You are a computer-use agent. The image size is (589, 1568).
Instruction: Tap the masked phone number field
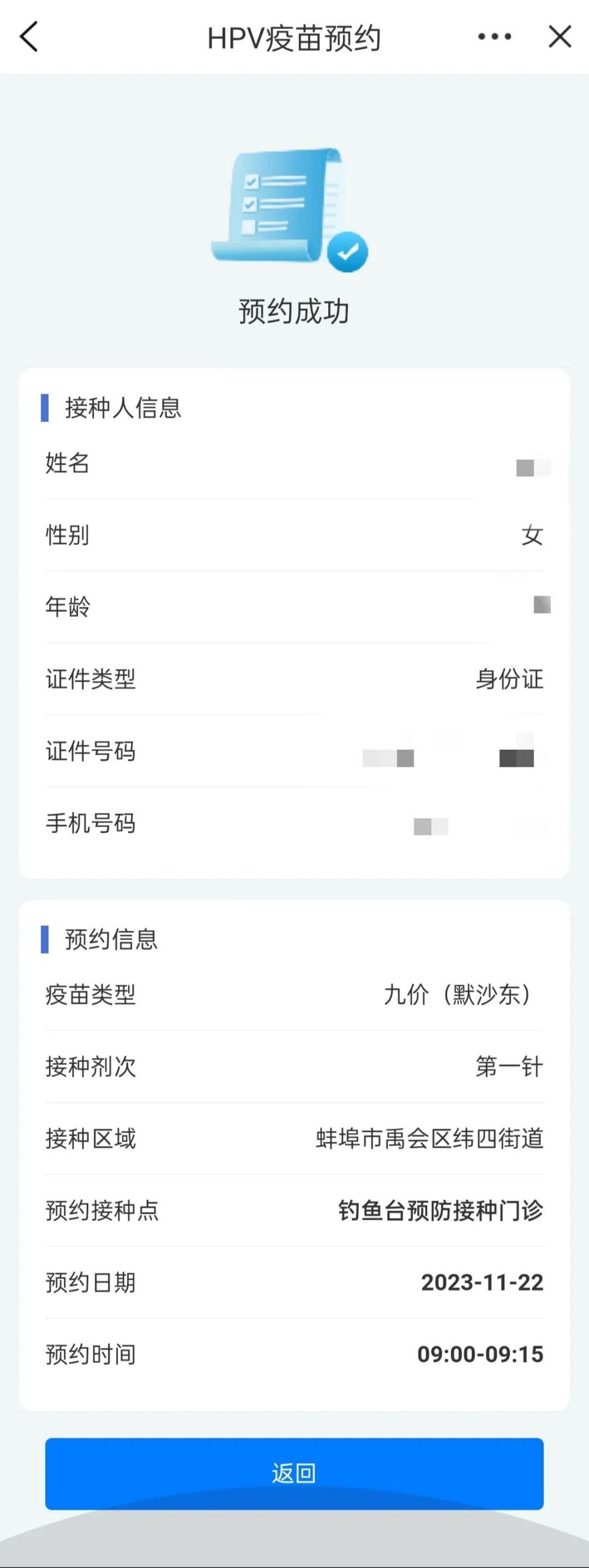tap(429, 825)
